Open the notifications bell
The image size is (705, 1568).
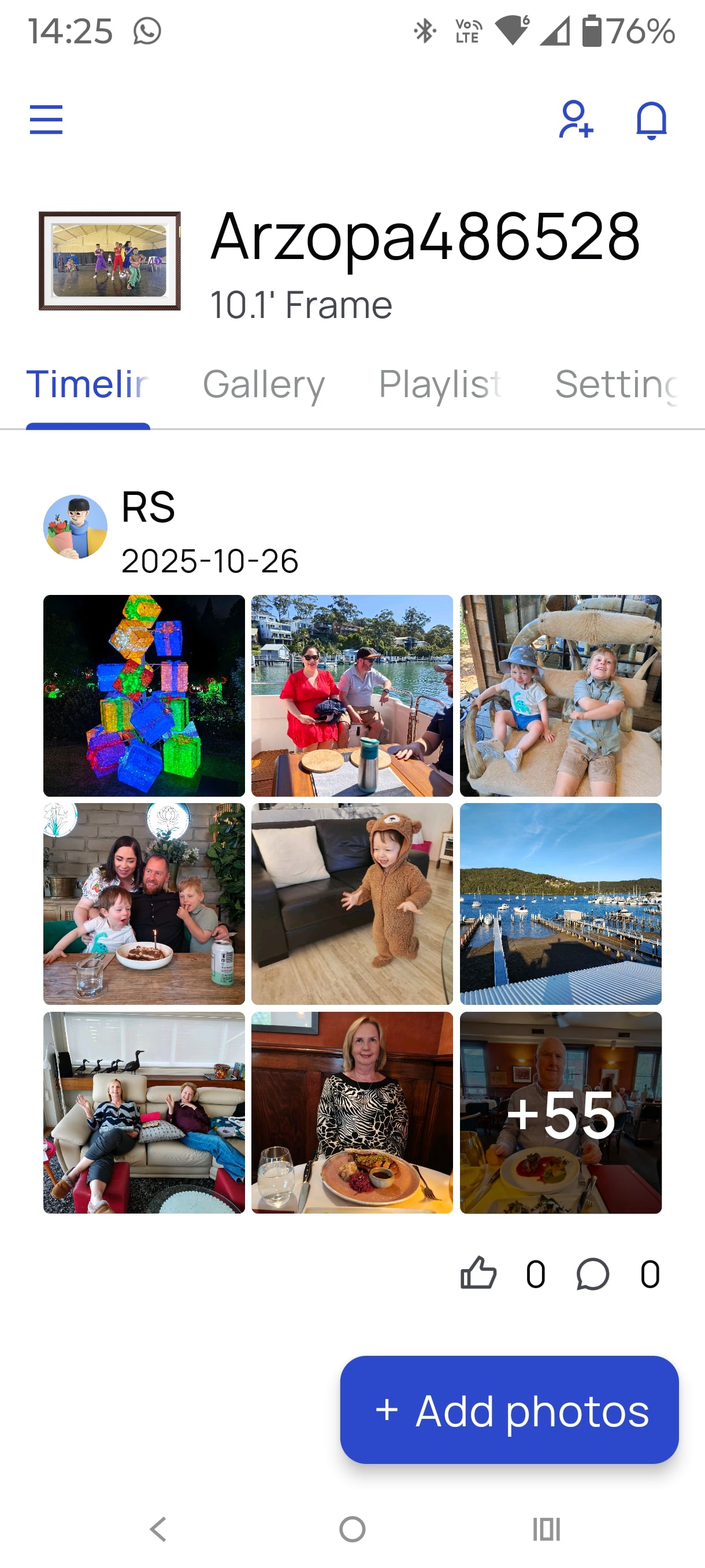pyautogui.click(x=651, y=119)
